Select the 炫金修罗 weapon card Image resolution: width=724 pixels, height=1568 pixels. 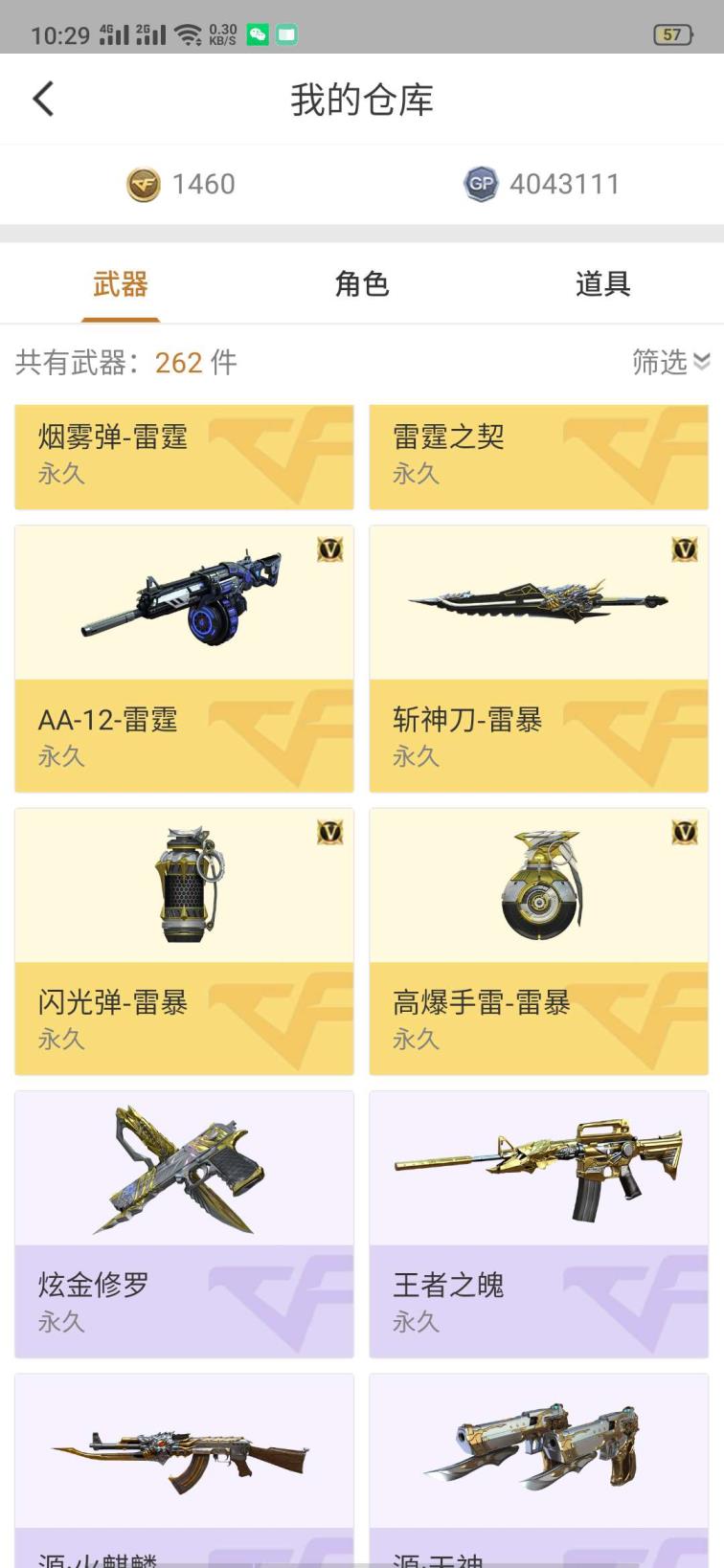coord(184,1223)
